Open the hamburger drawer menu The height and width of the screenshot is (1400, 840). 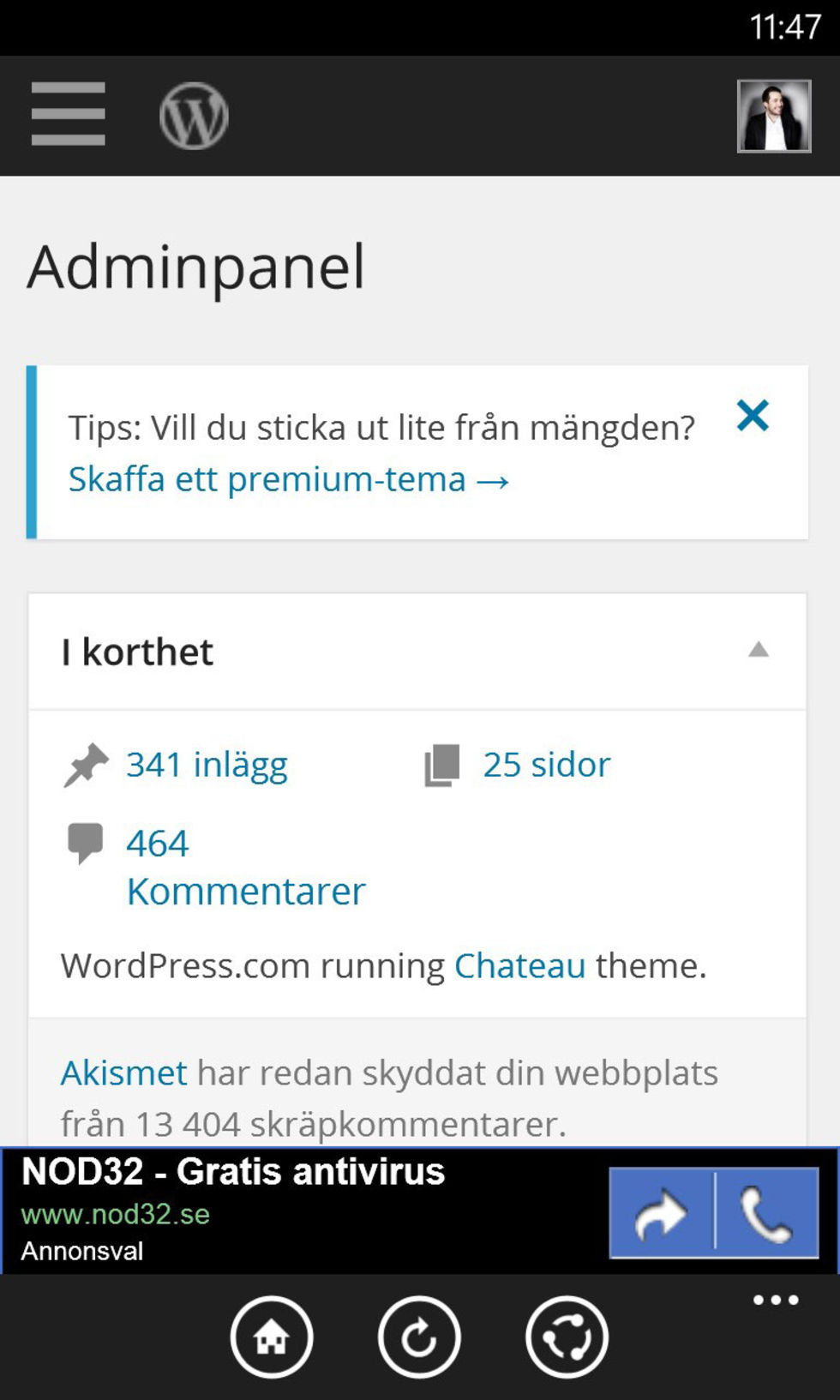[69, 114]
